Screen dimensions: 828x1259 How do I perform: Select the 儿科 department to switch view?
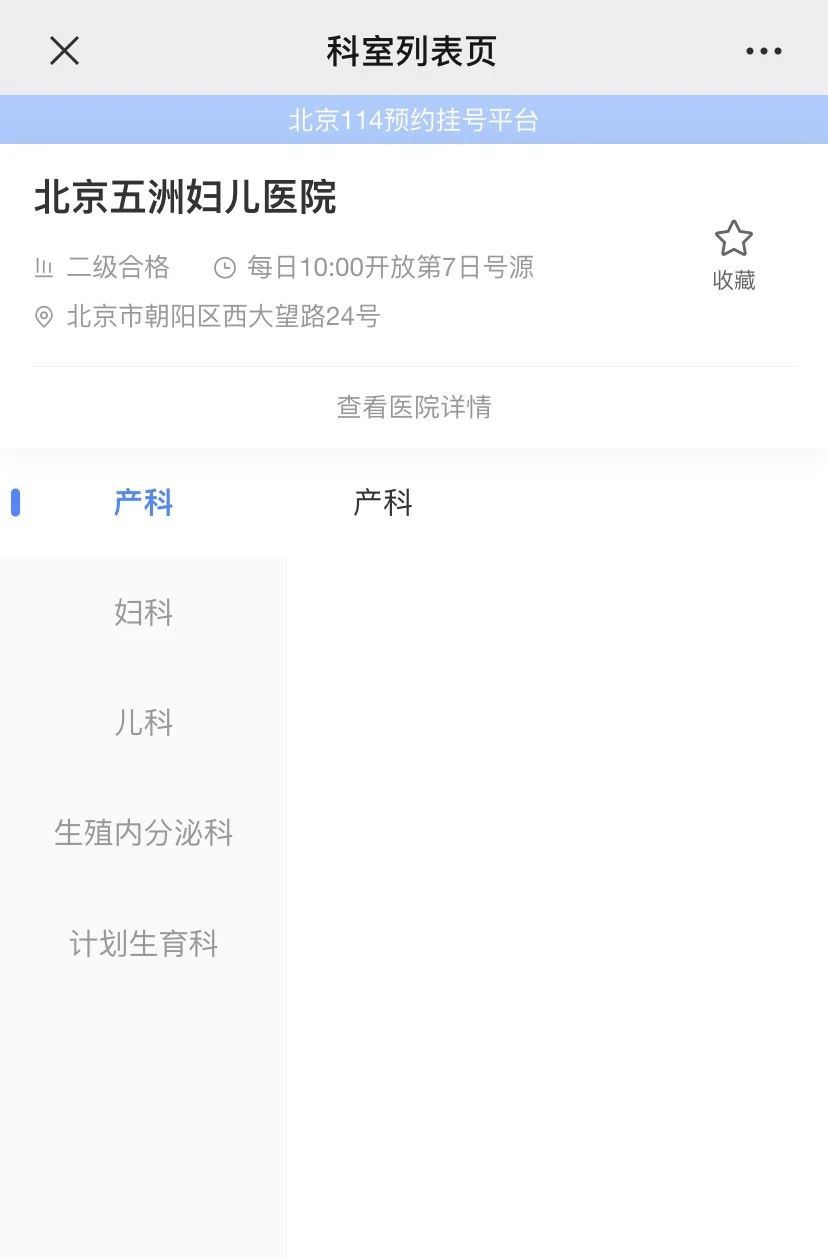(143, 723)
